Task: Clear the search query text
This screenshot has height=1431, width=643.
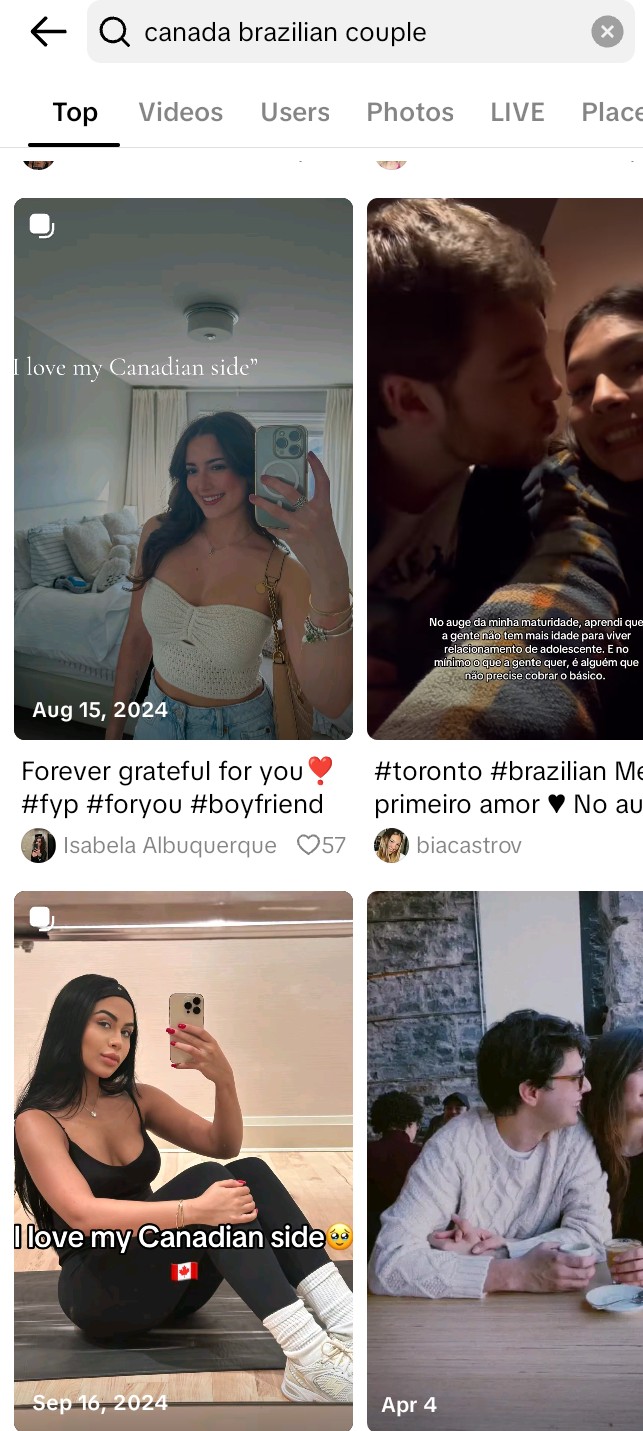Action: click(x=607, y=32)
